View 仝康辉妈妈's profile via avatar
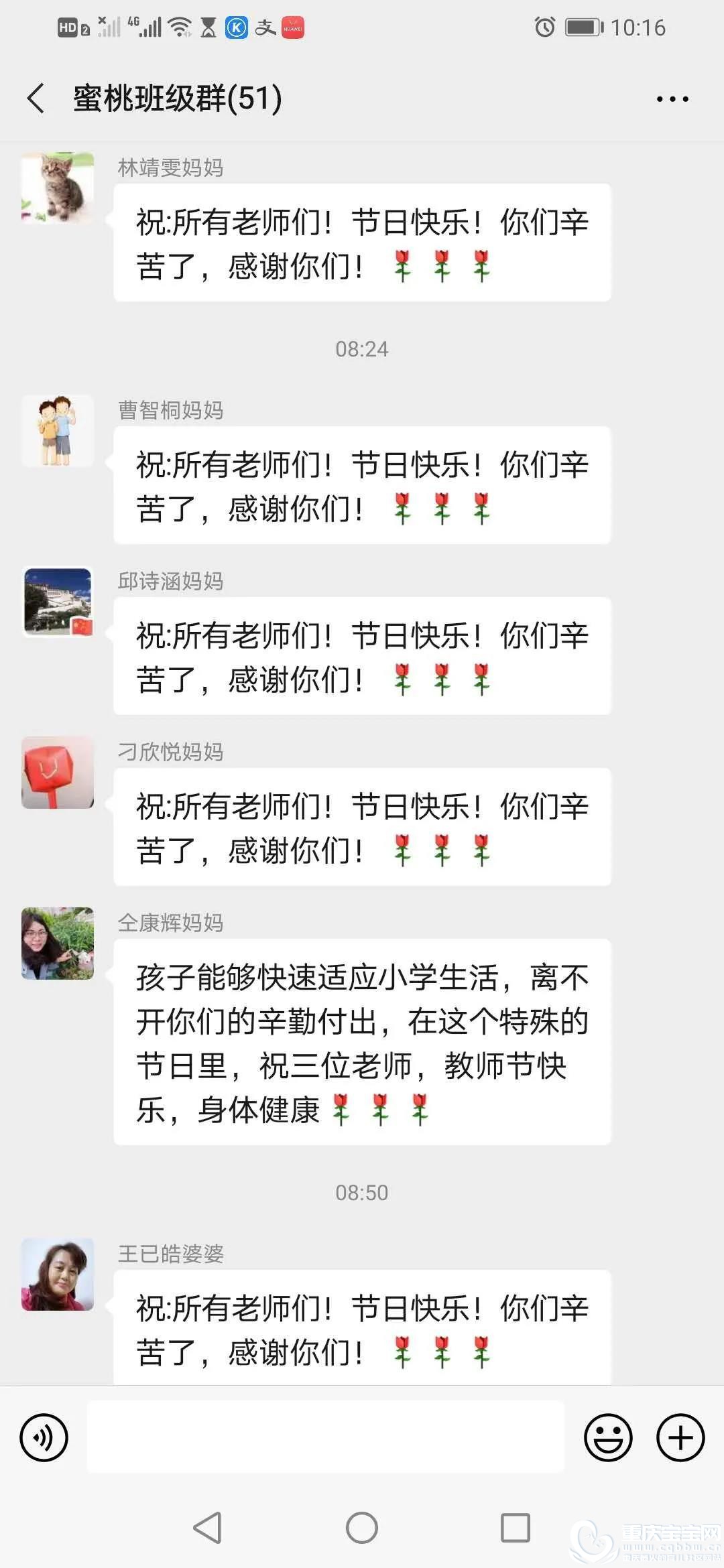 click(58, 943)
